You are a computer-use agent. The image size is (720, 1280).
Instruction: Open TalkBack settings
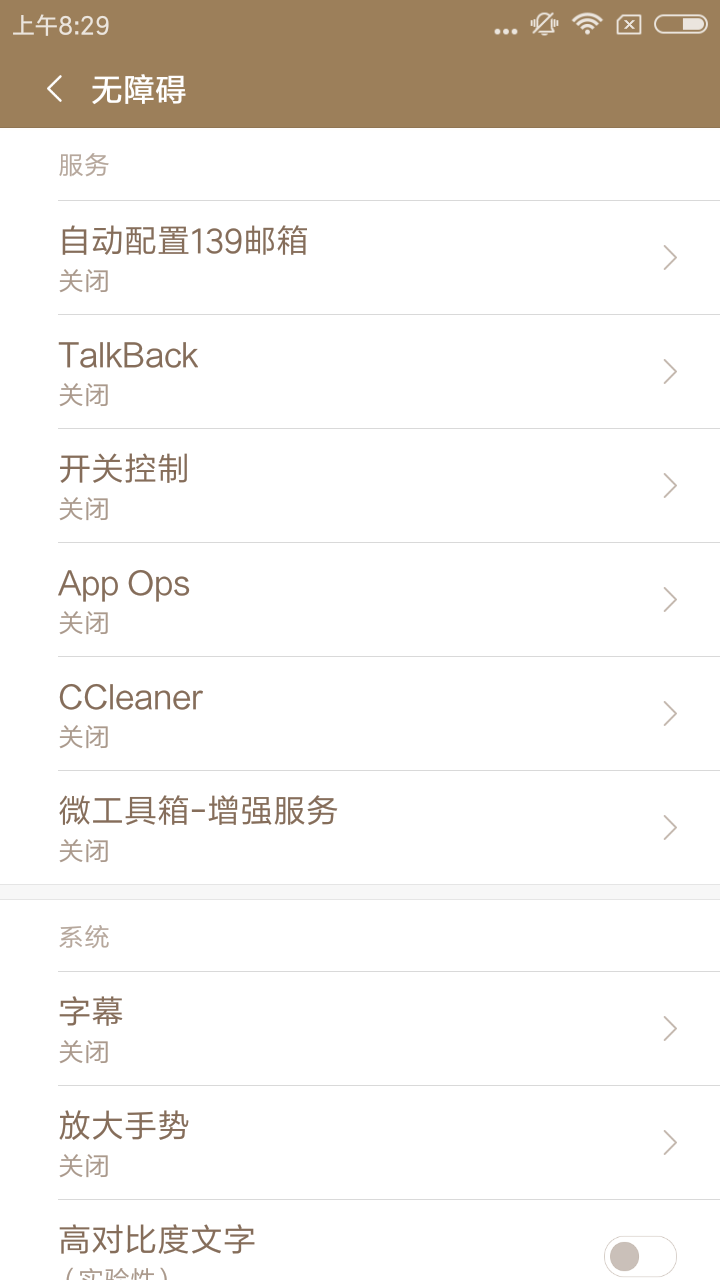pyautogui.click(x=360, y=372)
